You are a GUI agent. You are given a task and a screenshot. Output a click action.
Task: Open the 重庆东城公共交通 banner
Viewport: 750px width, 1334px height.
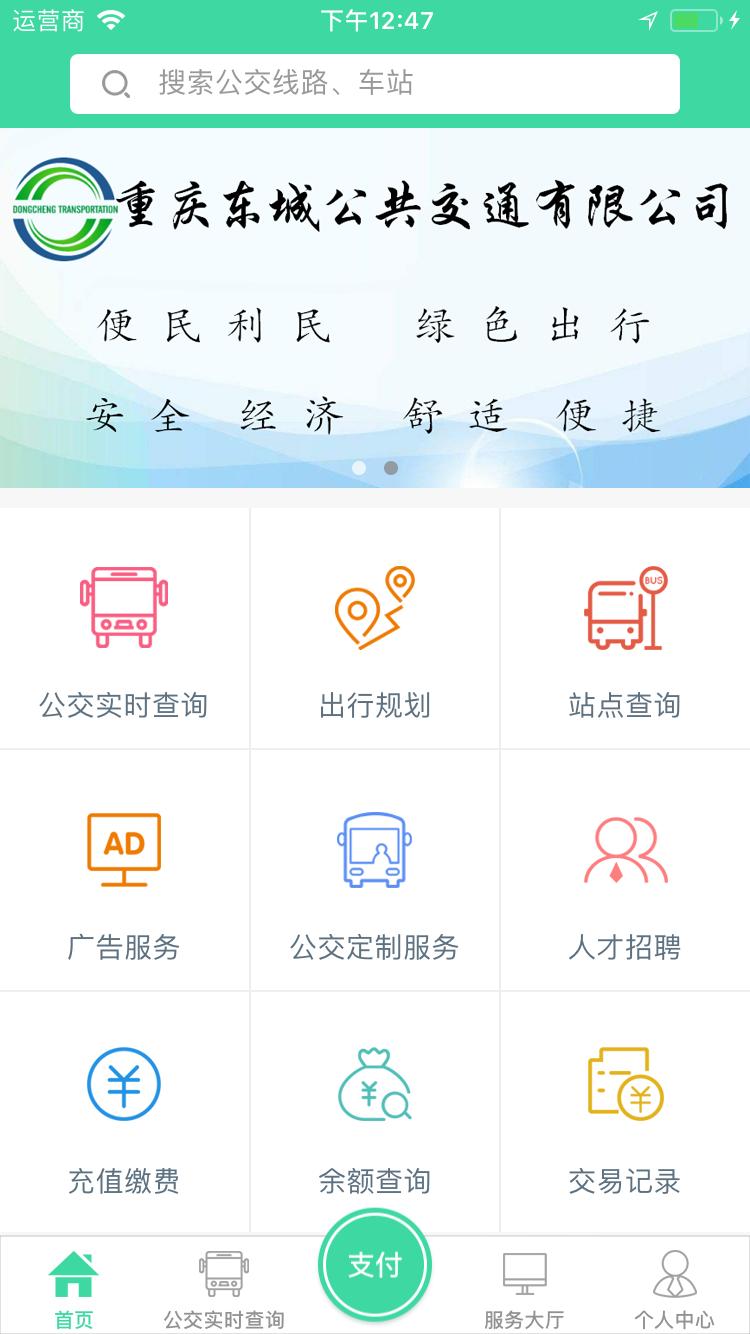(x=375, y=308)
